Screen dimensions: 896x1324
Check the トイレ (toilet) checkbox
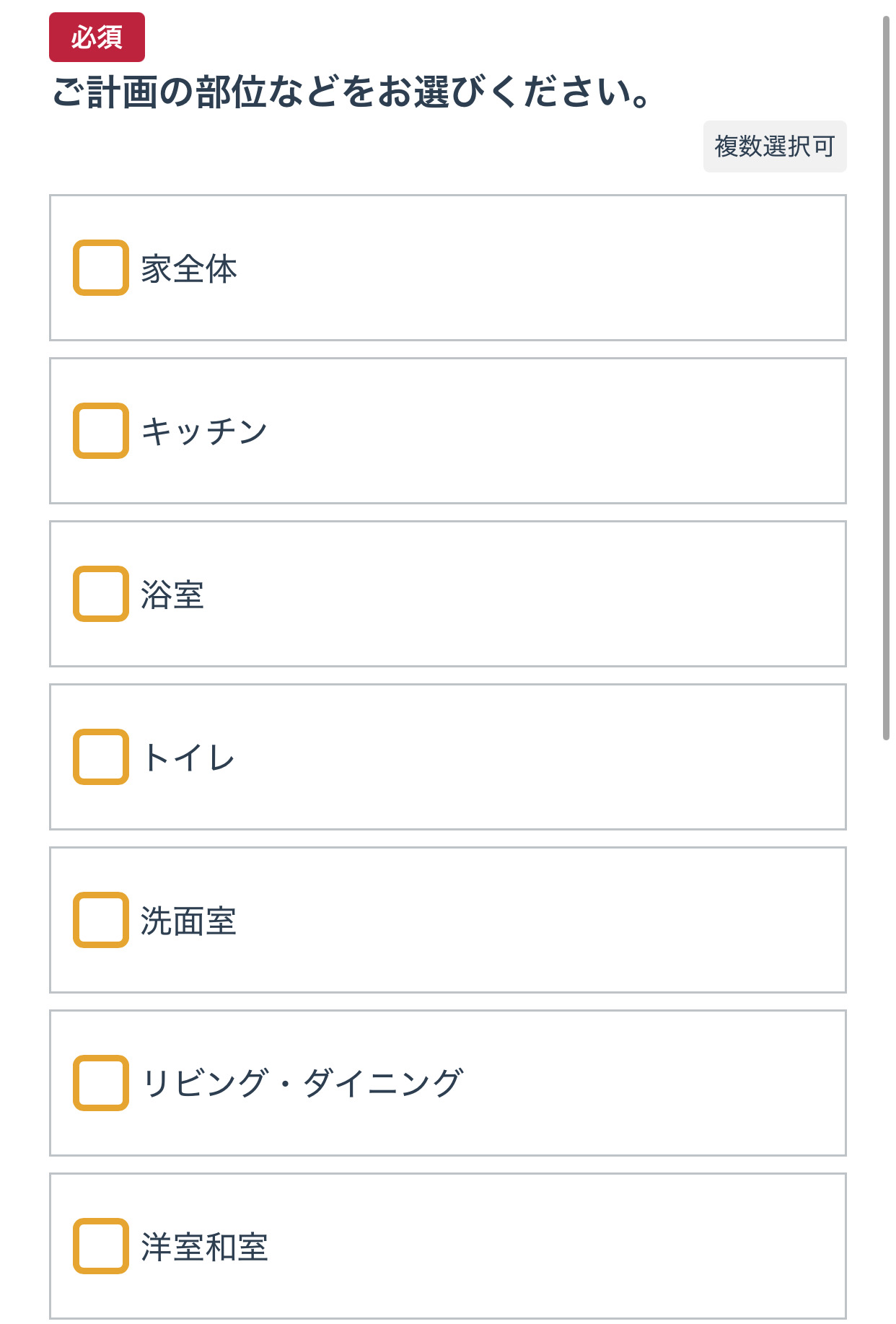click(100, 756)
